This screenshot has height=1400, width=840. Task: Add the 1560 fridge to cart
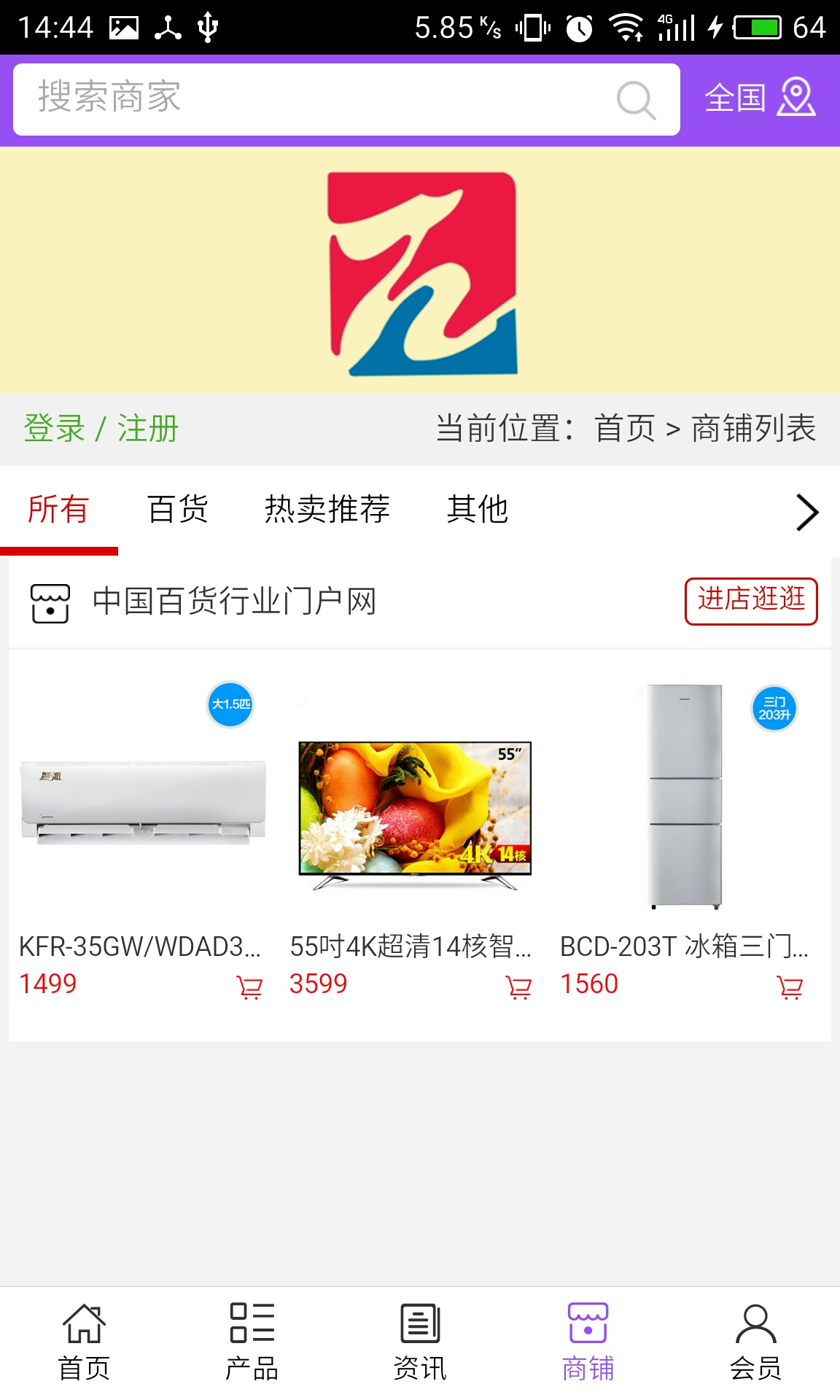[790, 987]
